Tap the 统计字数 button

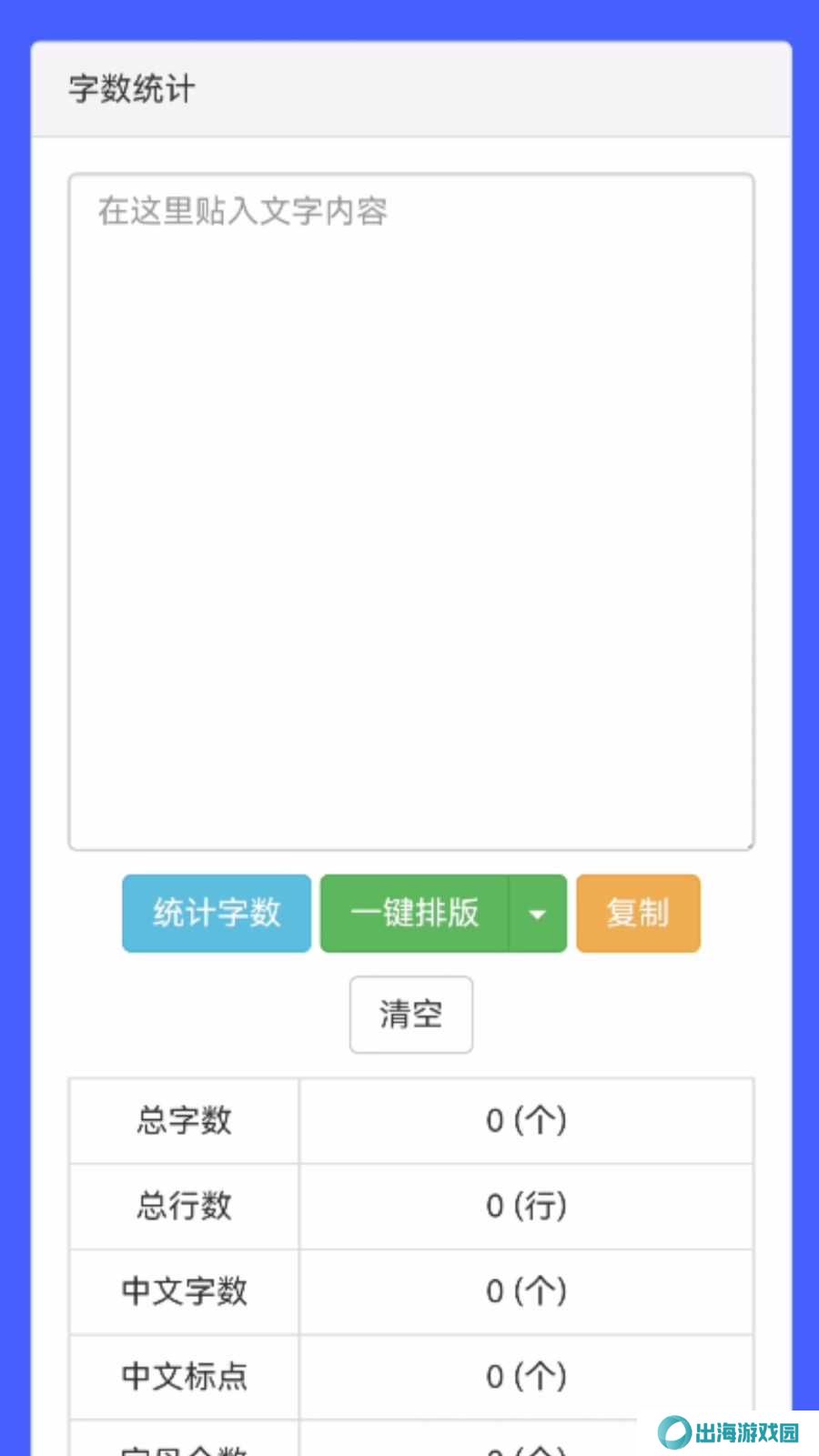coord(217,914)
